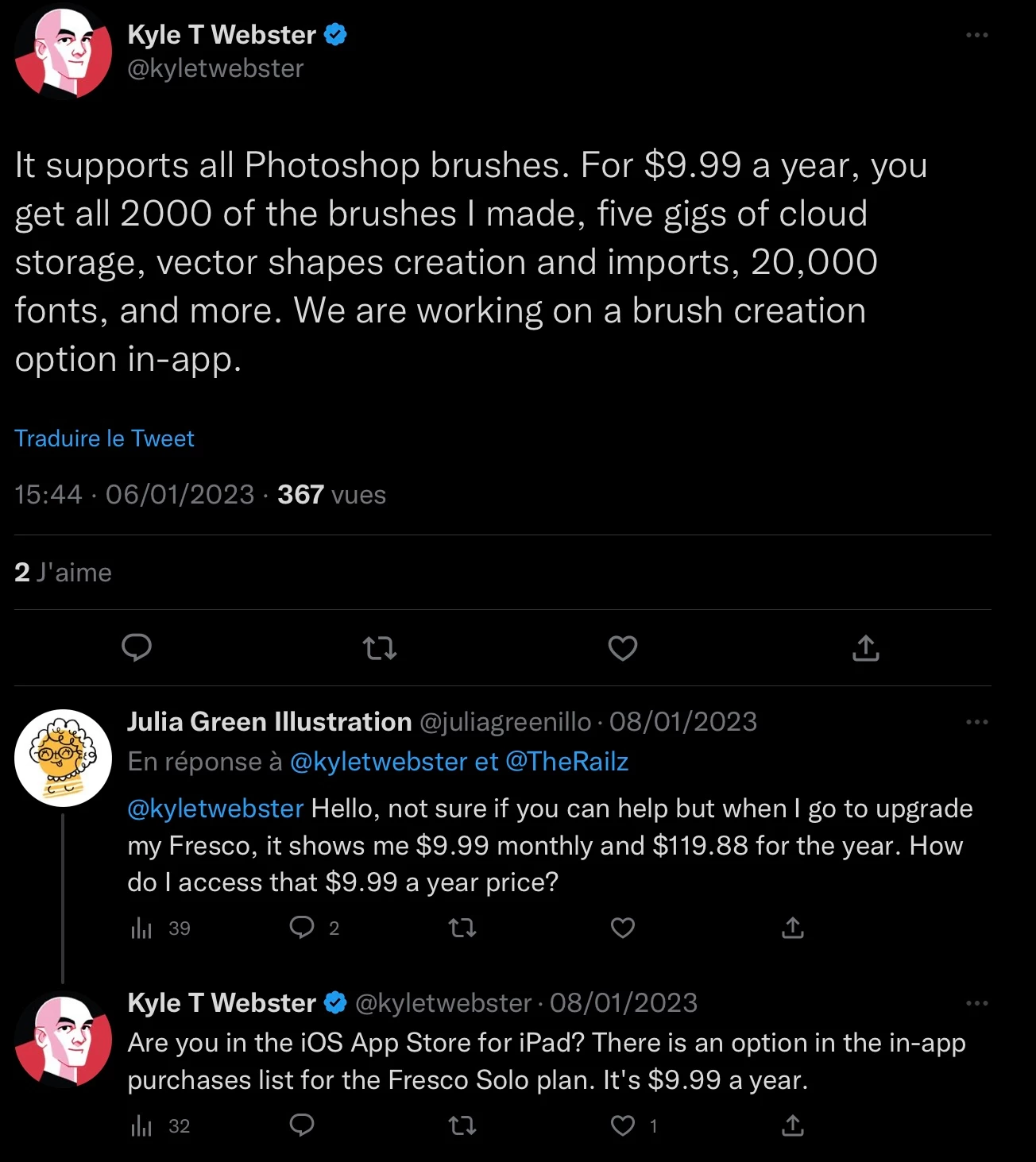View replies to Julia Green's tweet
The image size is (1036, 1162).
[x=303, y=927]
